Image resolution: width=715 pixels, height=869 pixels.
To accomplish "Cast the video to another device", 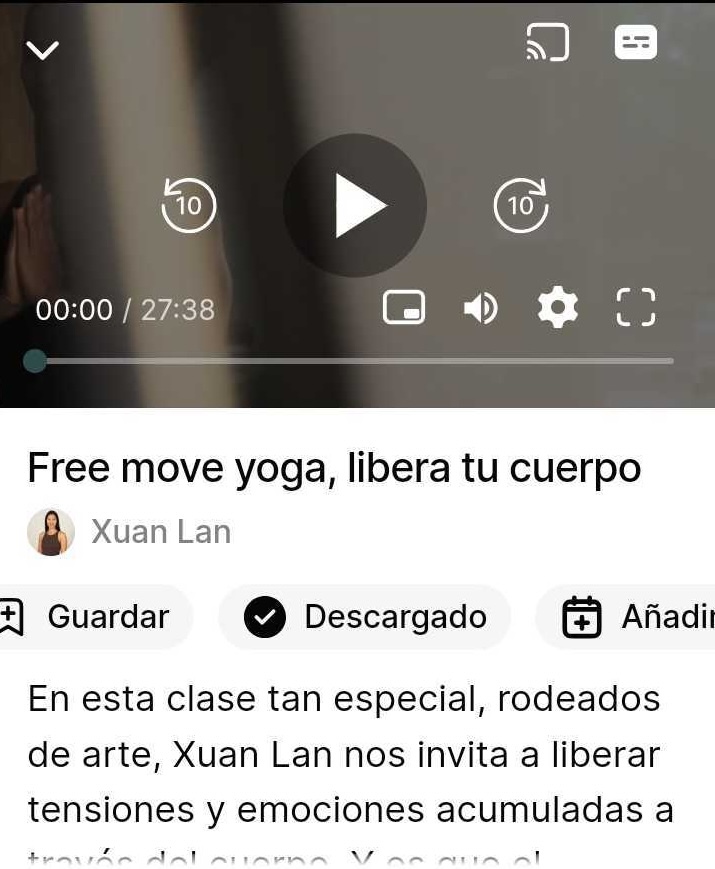I will pyautogui.click(x=547, y=43).
